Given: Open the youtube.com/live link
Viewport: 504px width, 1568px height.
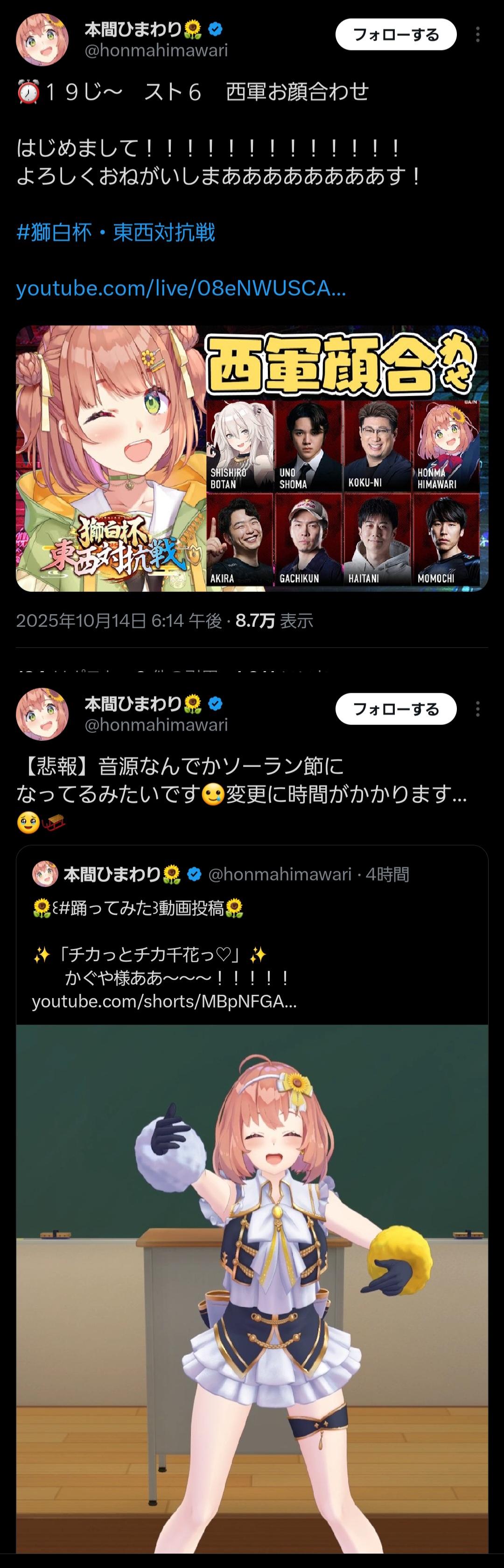Looking at the screenshot, I should pyautogui.click(x=181, y=288).
